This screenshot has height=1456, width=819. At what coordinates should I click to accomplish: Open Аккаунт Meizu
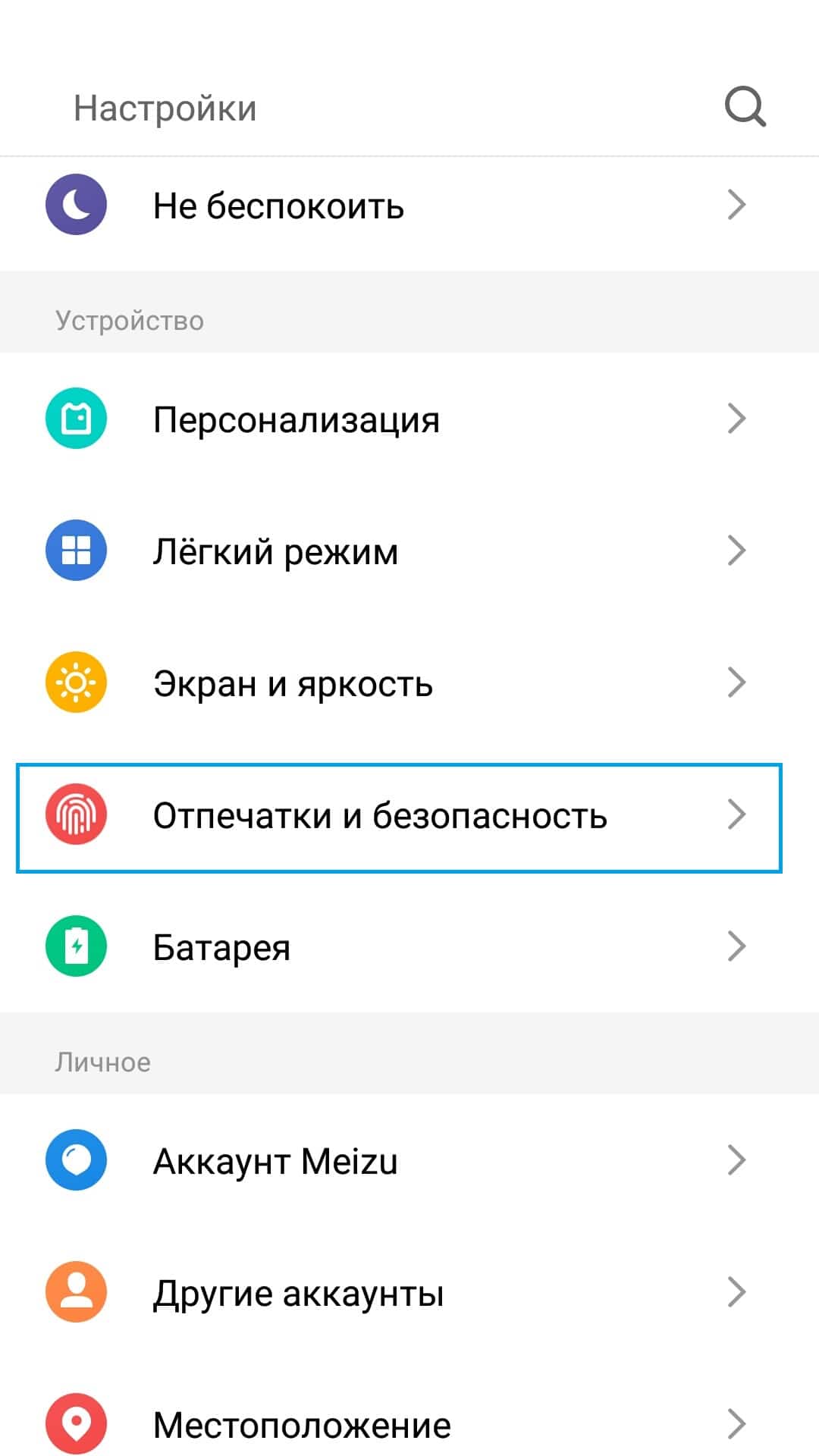(x=394, y=1160)
